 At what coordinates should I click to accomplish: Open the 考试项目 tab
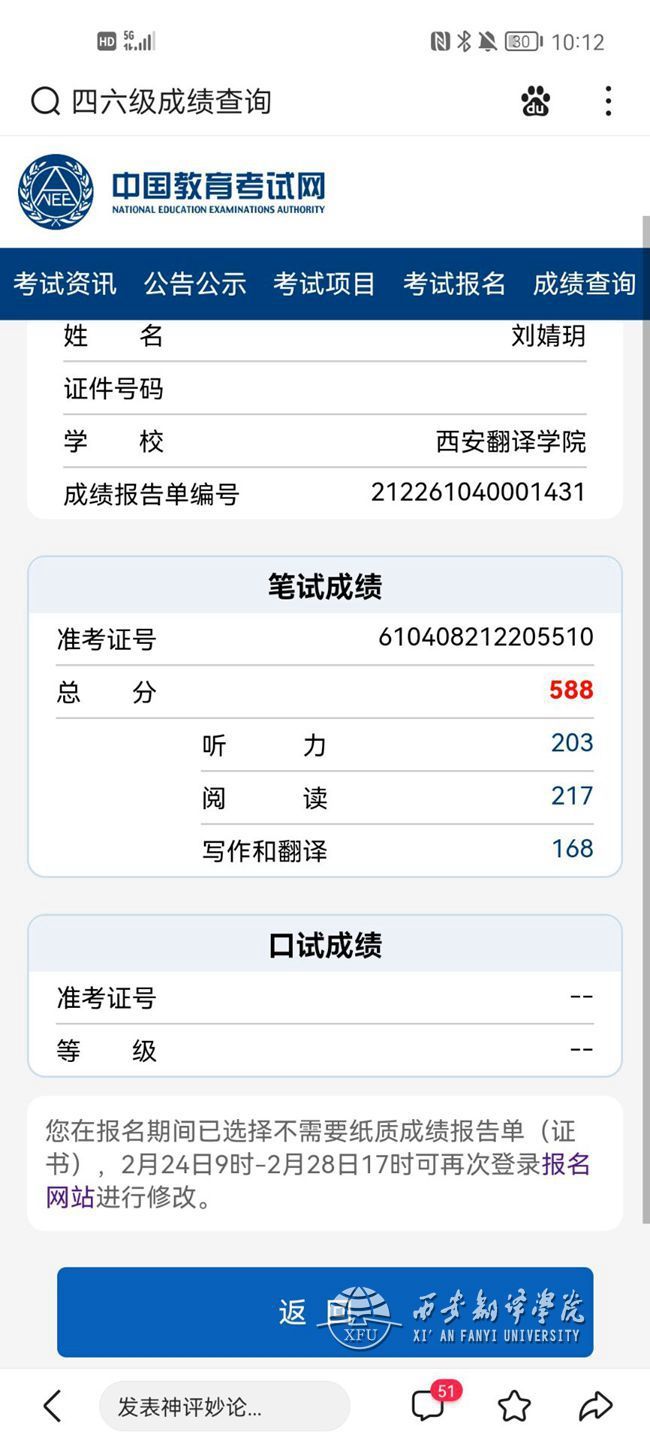324,284
